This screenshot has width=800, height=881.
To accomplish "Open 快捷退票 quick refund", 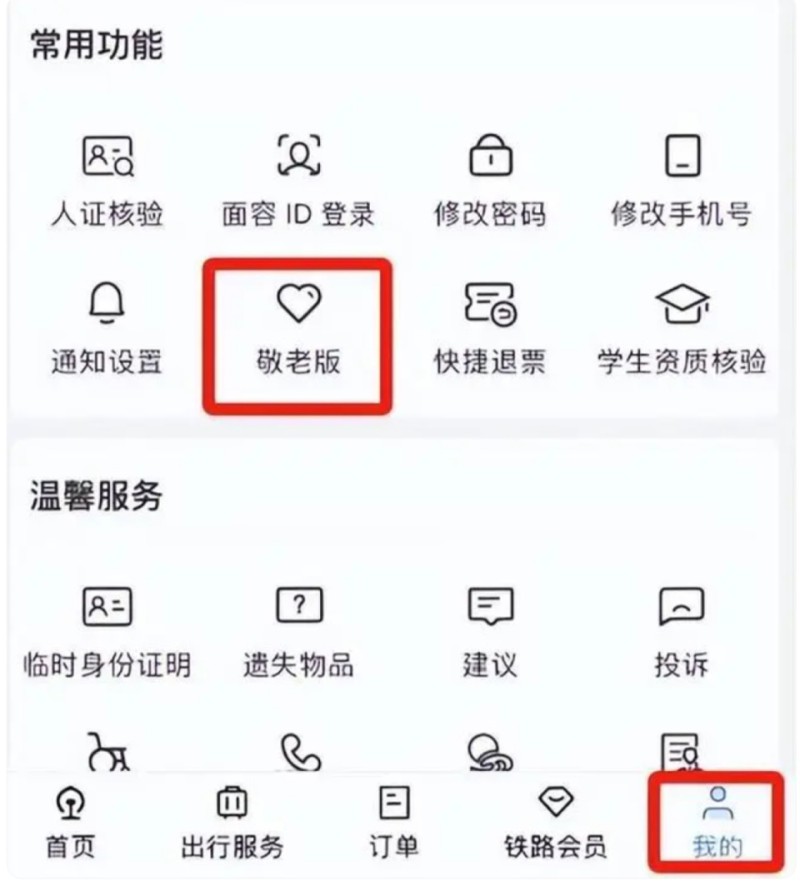I will pos(490,328).
